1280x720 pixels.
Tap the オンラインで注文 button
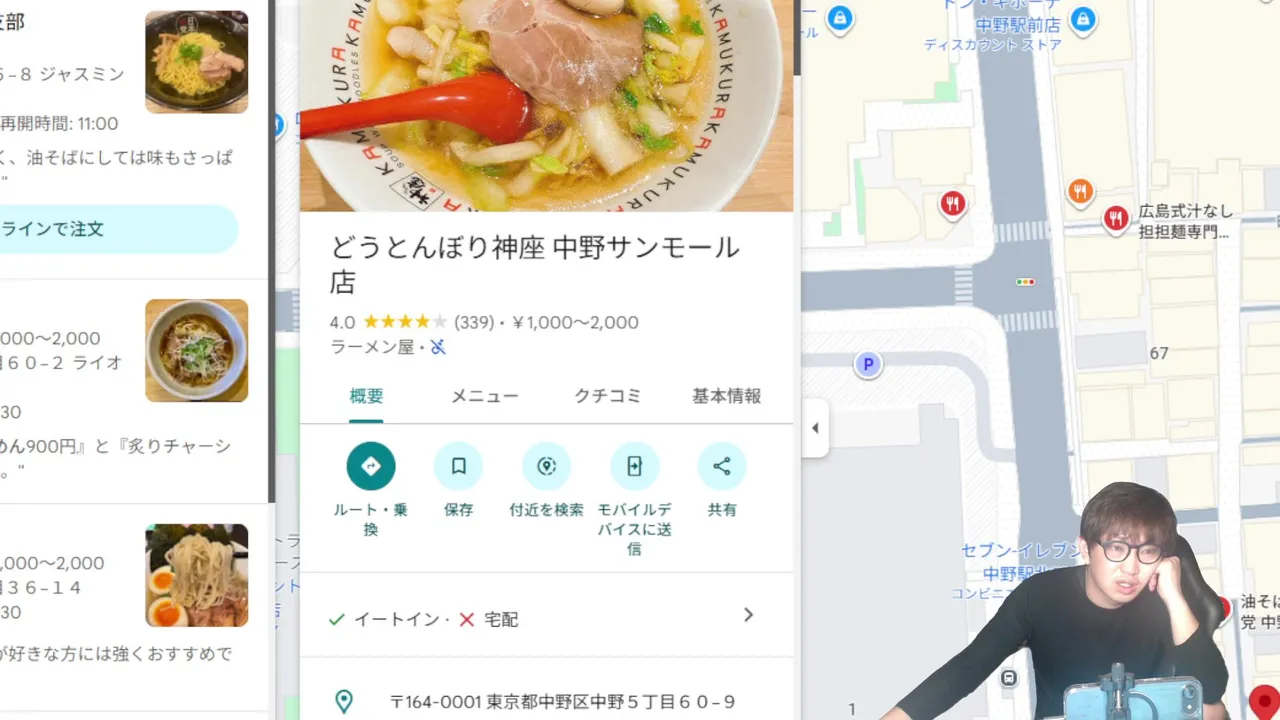[x=110, y=229]
